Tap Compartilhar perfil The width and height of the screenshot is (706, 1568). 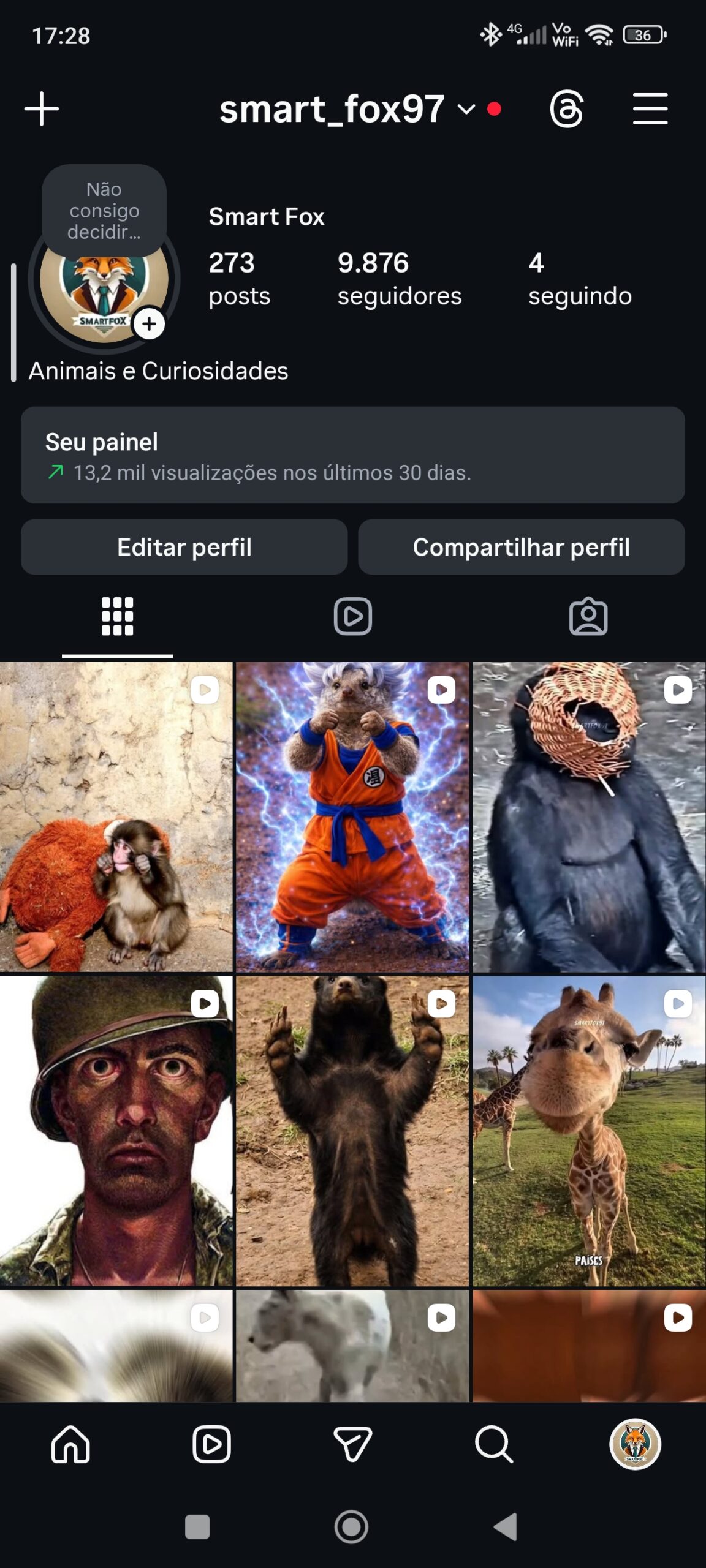pyautogui.click(x=522, y=547)
